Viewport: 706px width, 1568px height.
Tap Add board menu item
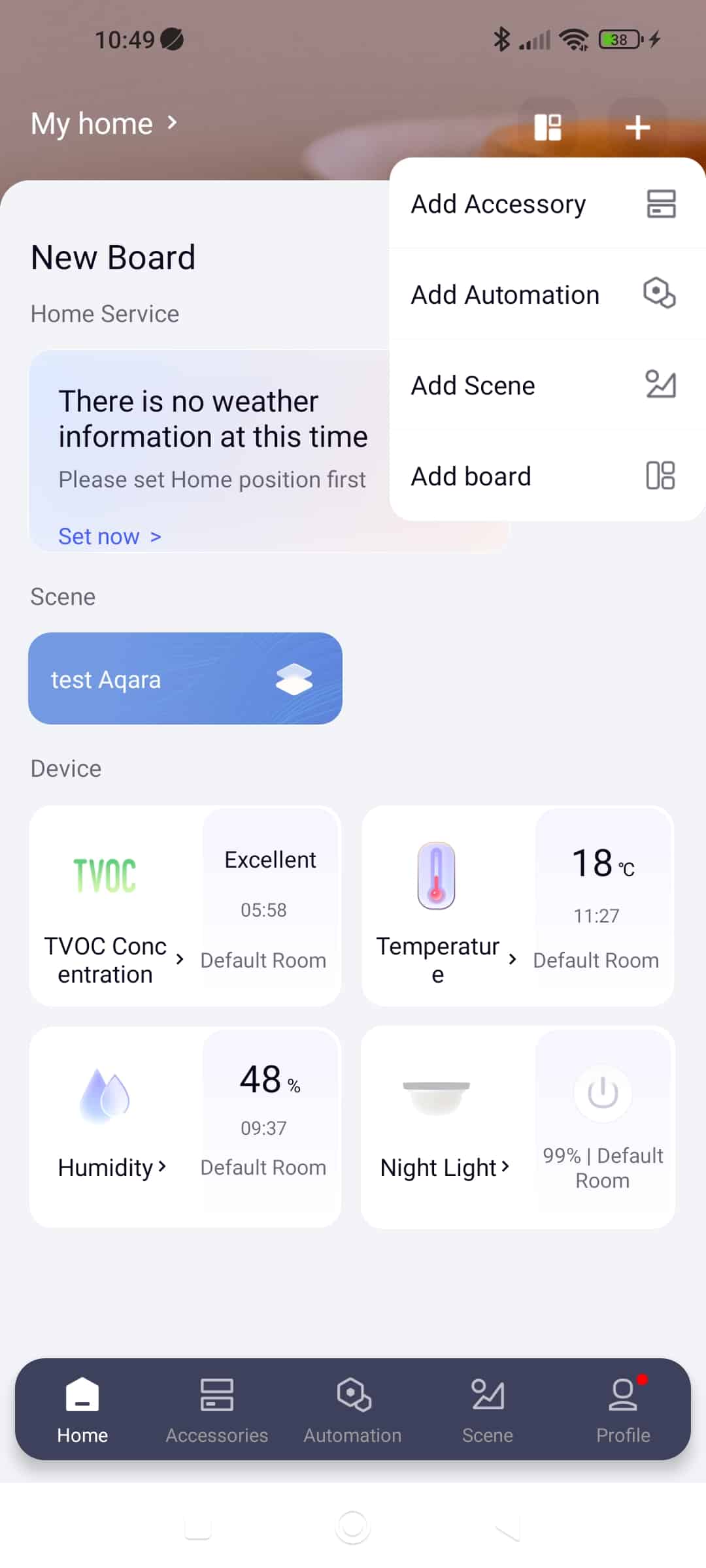pos(546,476)
